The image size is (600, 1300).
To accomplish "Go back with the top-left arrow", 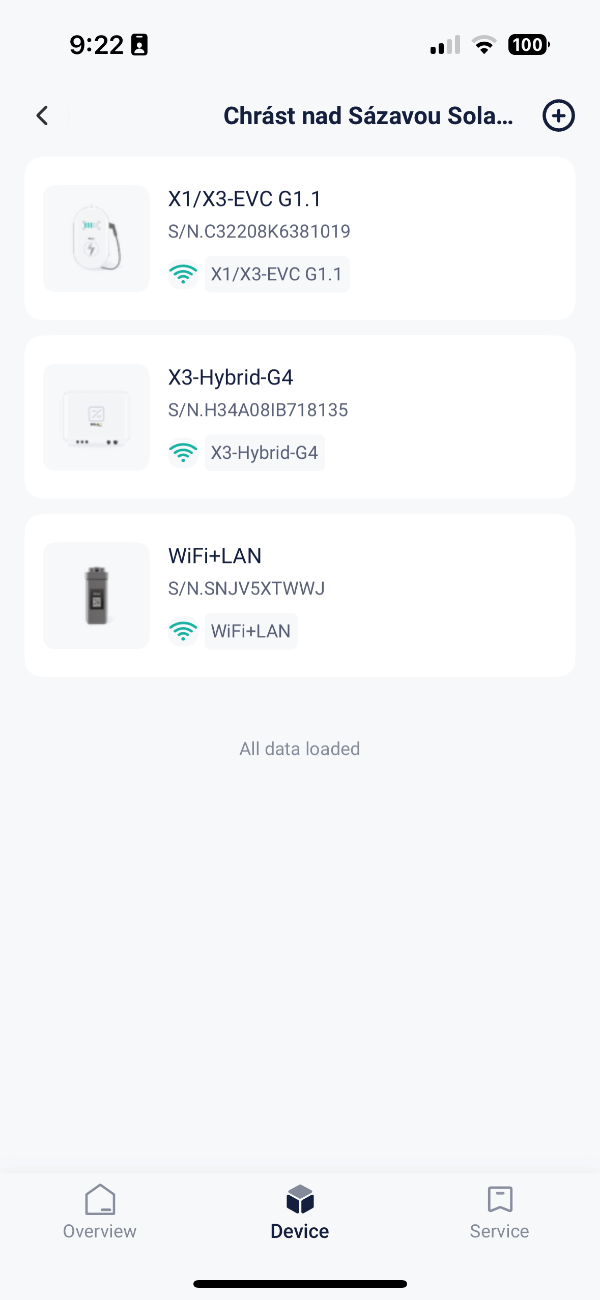I will 42,116.
